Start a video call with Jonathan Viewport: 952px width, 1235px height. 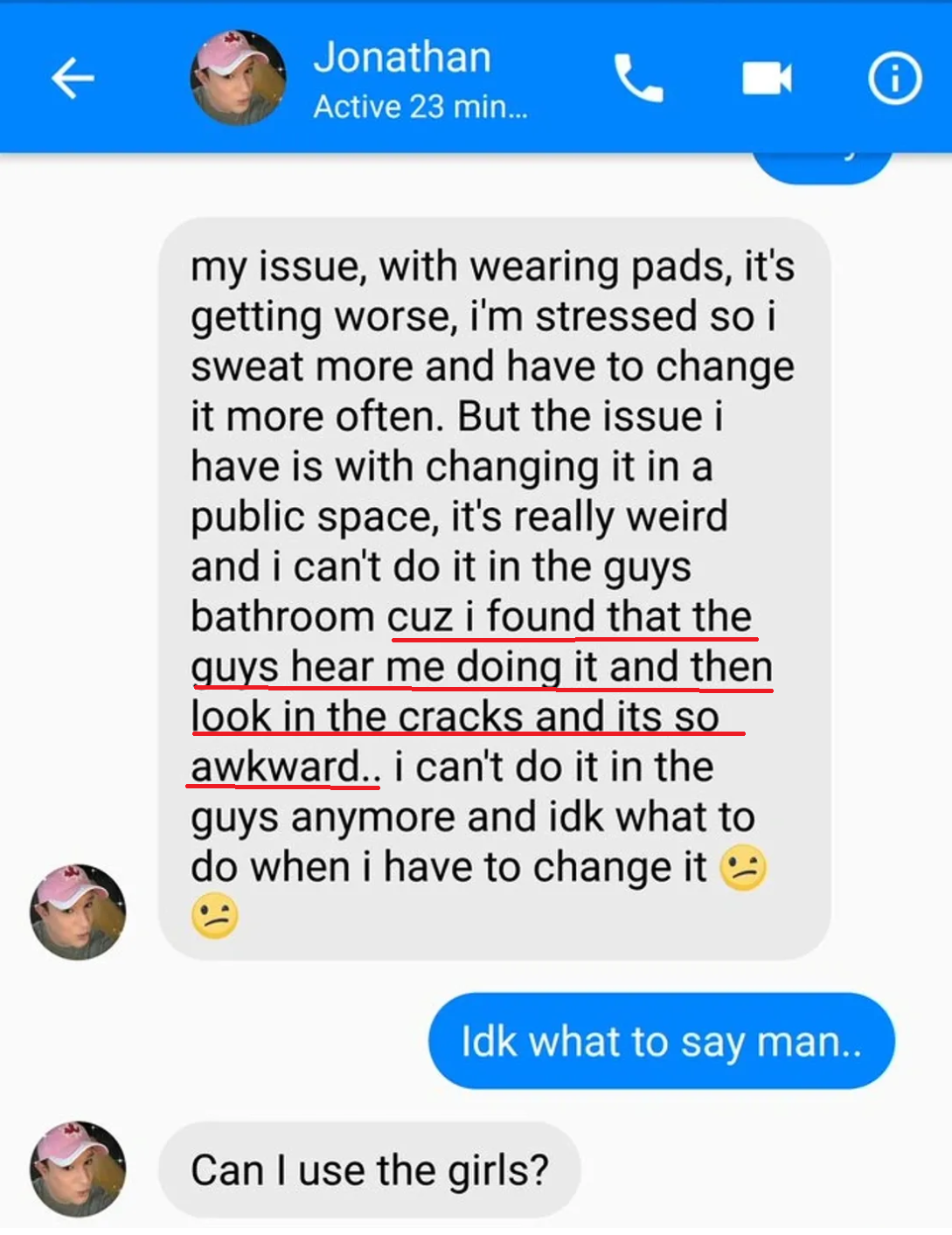point(767,79)
